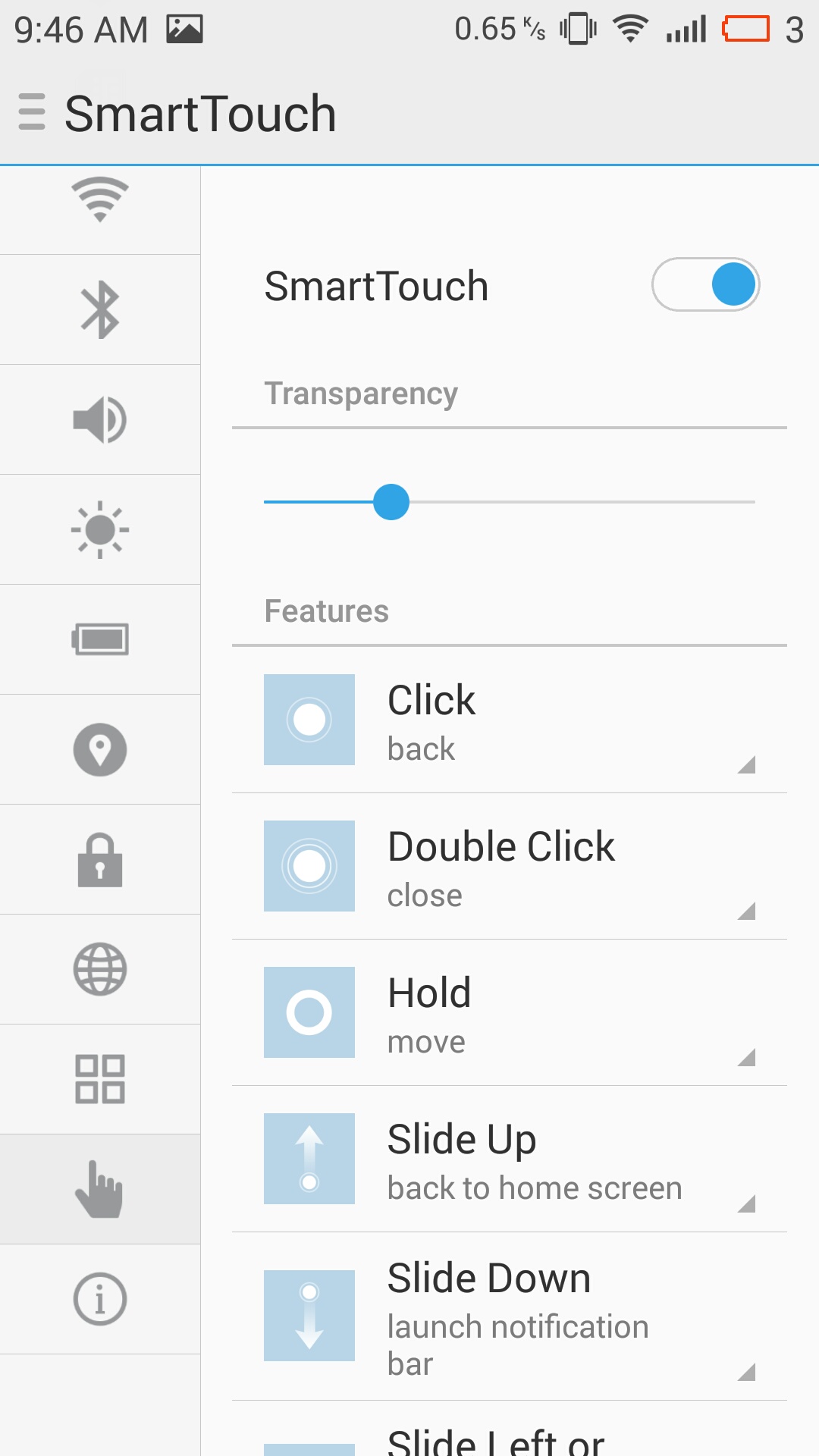Open location settings in sidebar
Viewport: 819px width, 1456px height.
pyautogui.click(x=100, y=749)
